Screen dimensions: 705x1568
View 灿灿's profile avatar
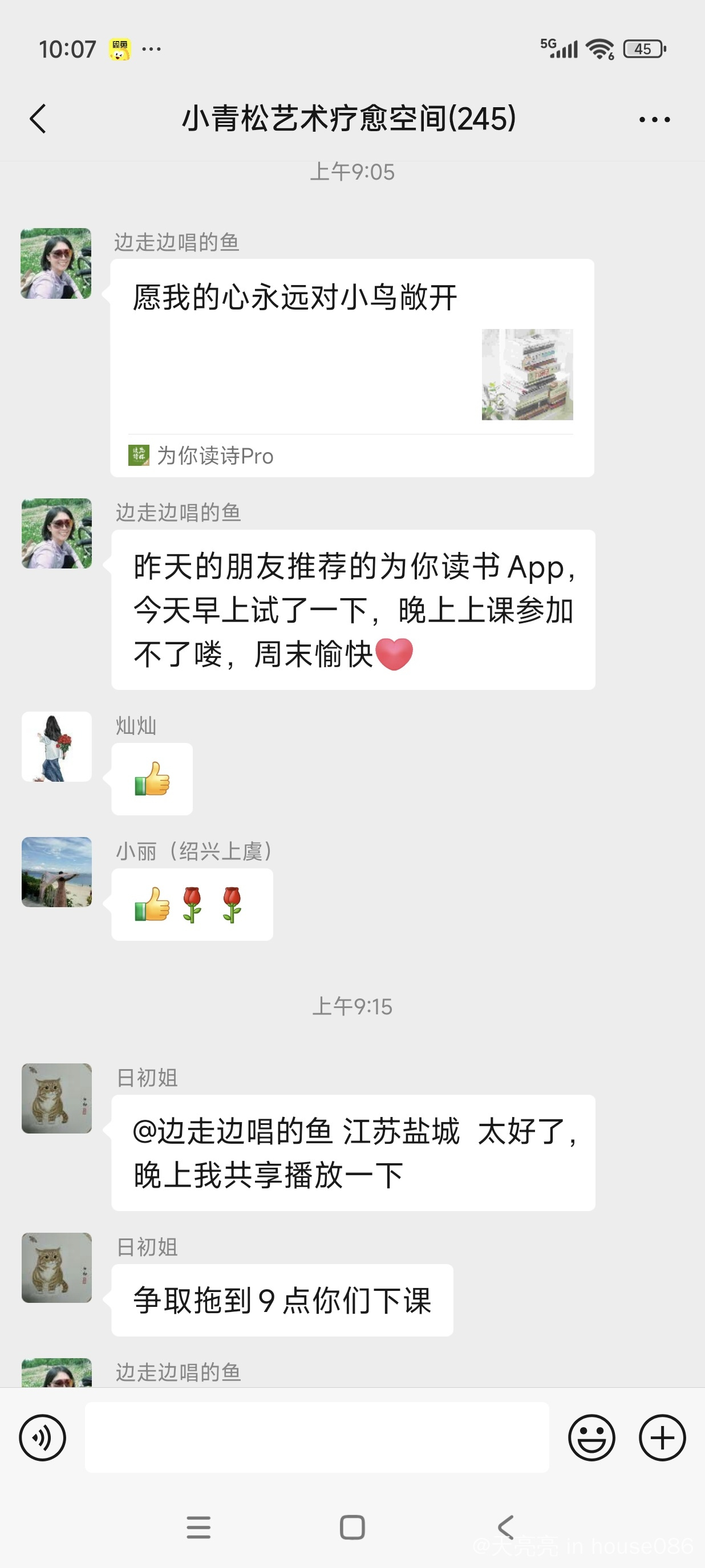(x=56, y=746)
